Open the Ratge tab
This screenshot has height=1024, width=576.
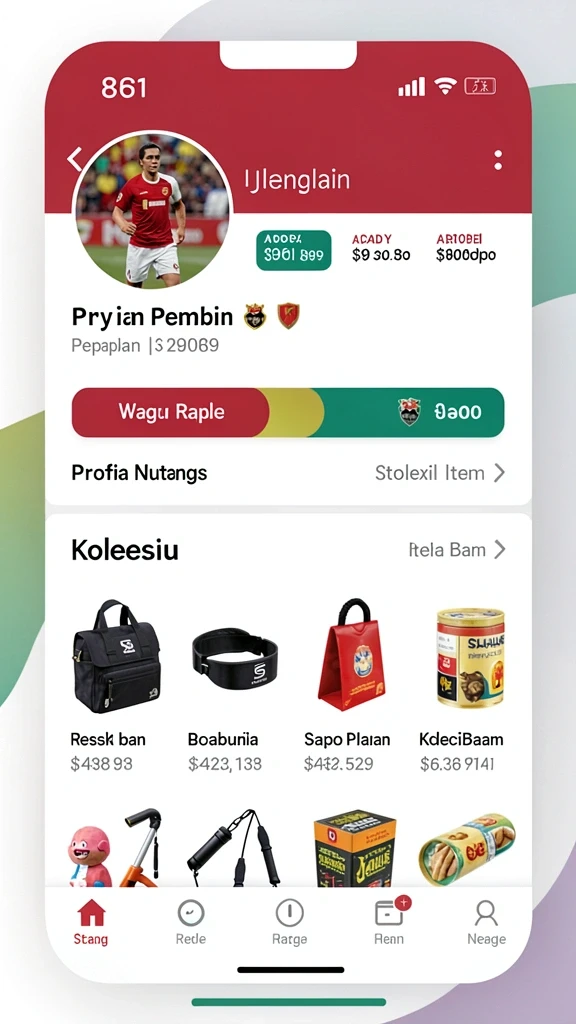click(289, 922)
